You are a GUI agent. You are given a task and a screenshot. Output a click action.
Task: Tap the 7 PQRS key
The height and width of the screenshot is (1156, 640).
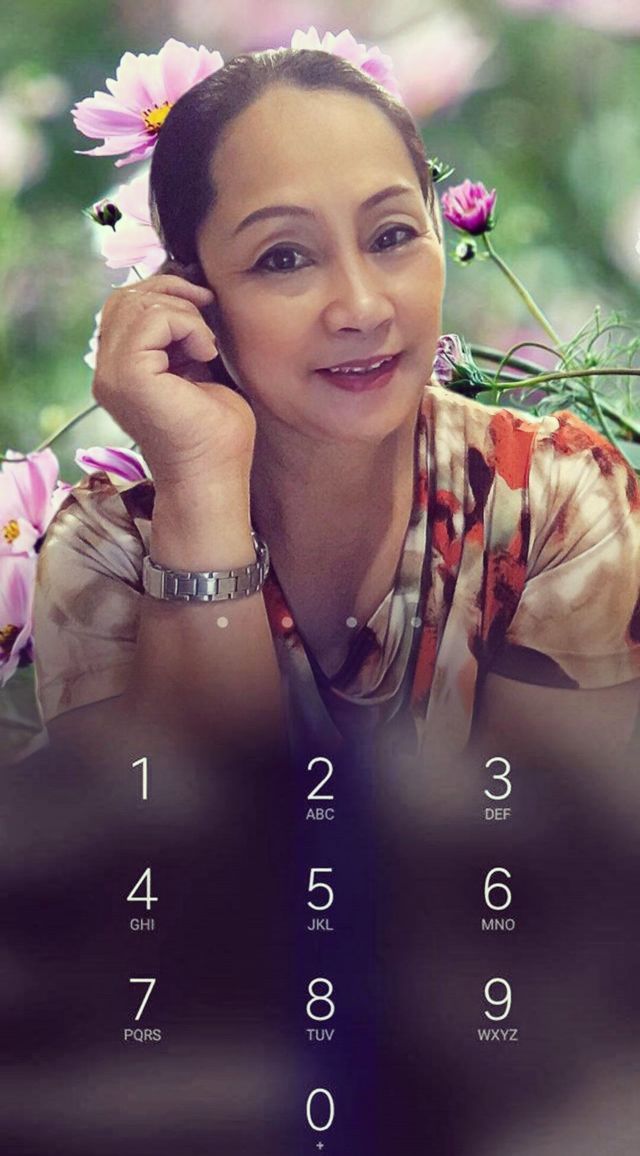pyautogui.click(x=142, y=1009)
